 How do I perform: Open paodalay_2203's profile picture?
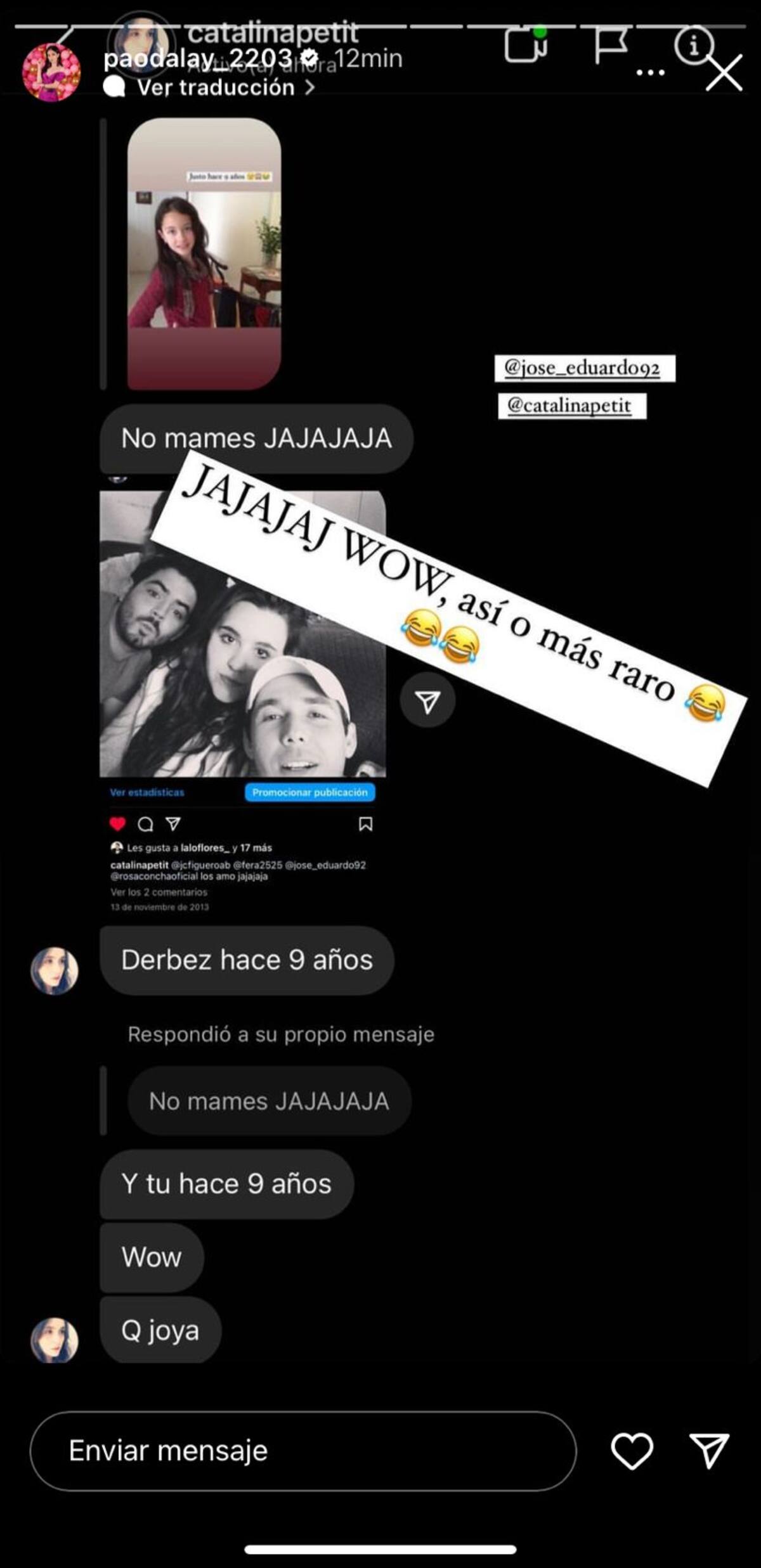point(51,72)
